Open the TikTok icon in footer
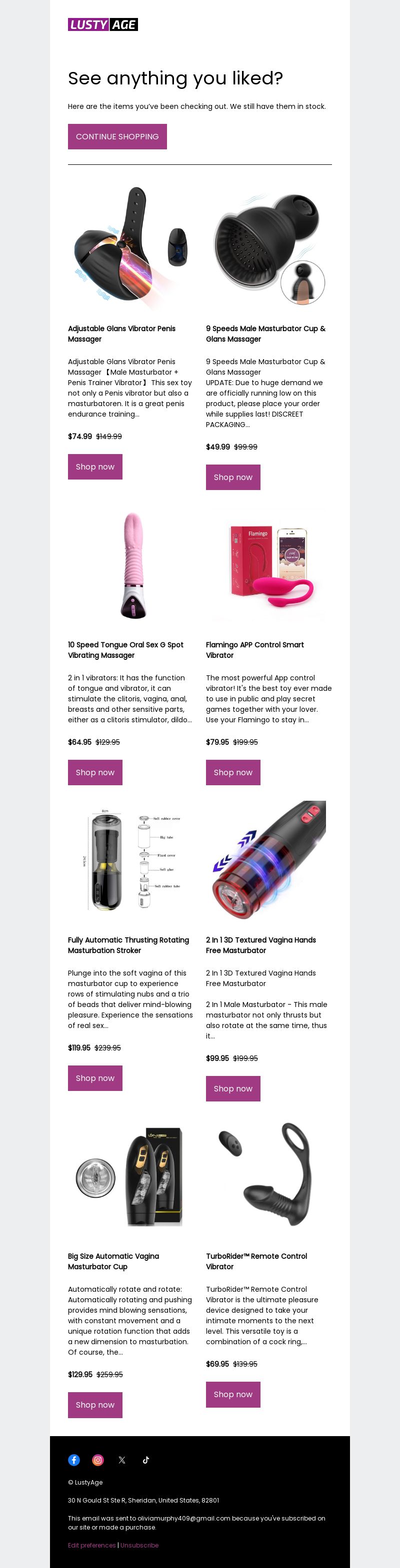 click(146, 1460)
